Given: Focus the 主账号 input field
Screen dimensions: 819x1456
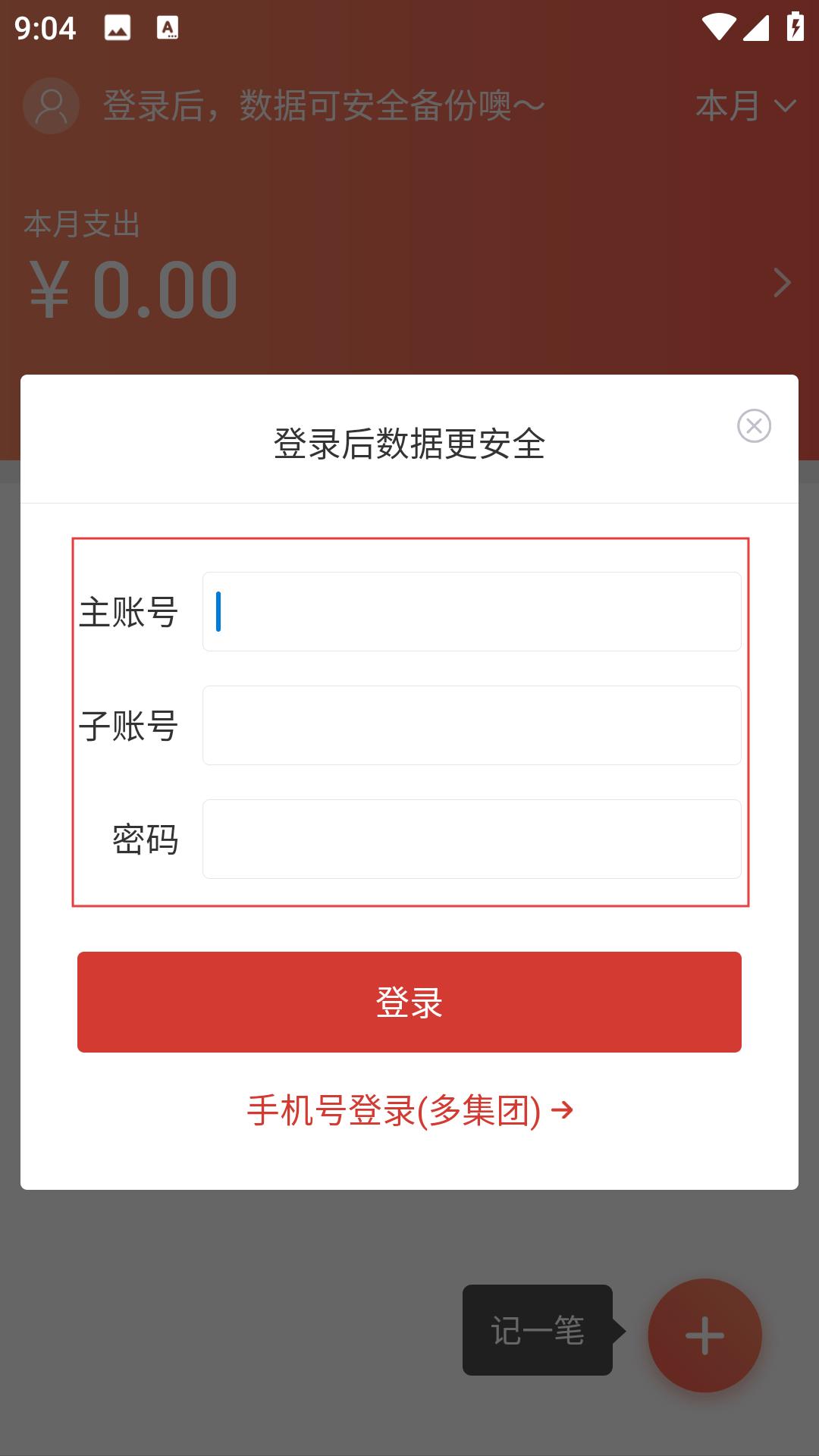Looking at the screenshot, I should point(472,611).
